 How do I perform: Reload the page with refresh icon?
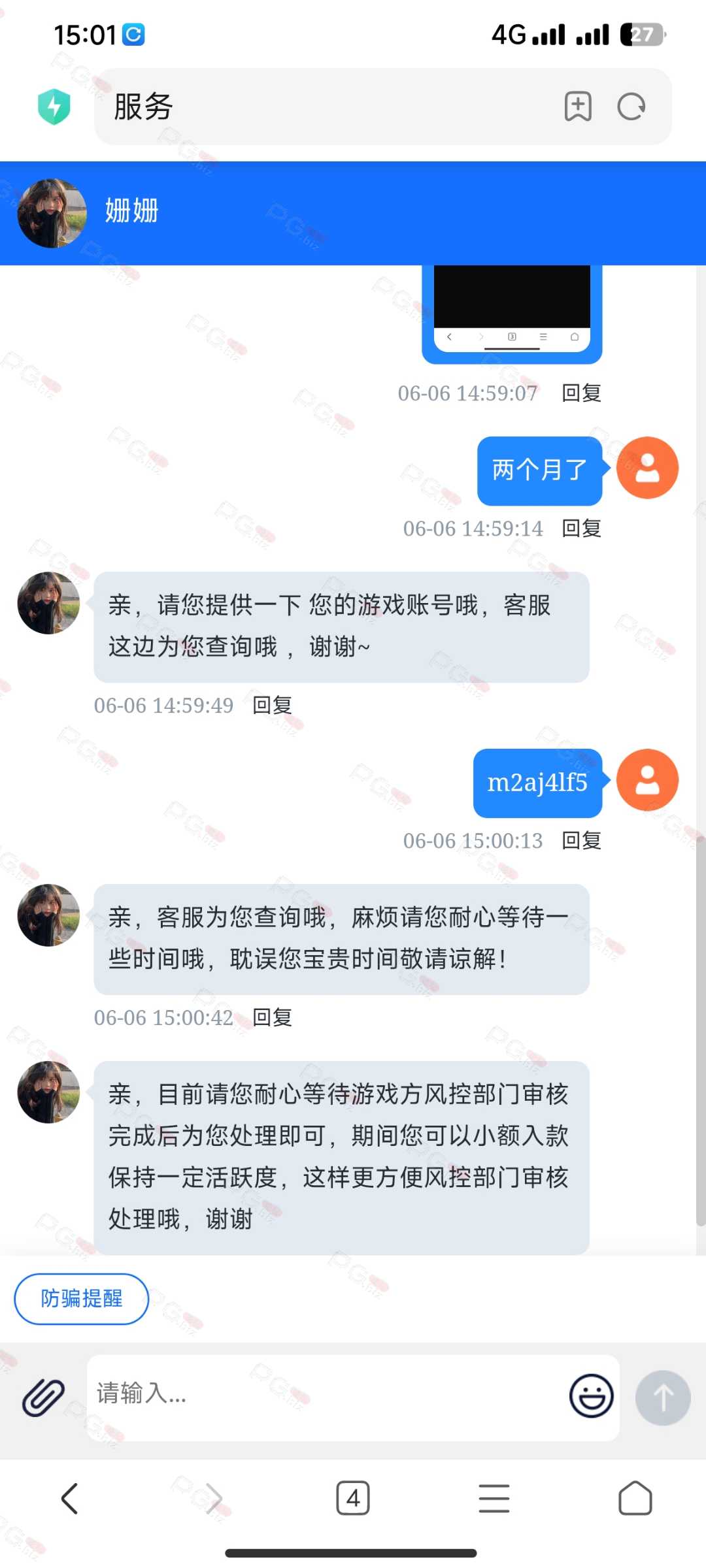click(x=631, y=106)
